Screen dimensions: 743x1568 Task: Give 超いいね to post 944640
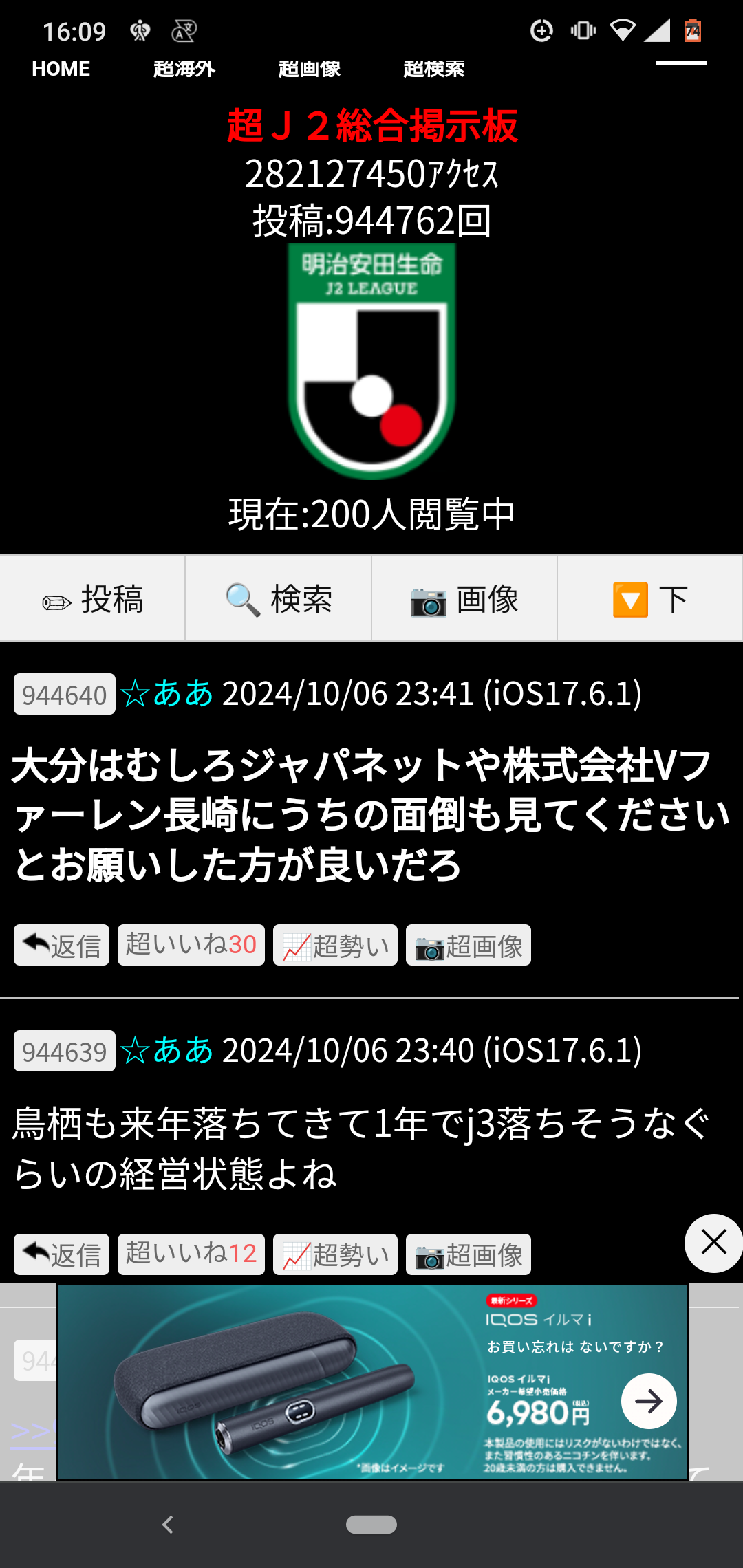pyautogui.click(x=191, y=945)
